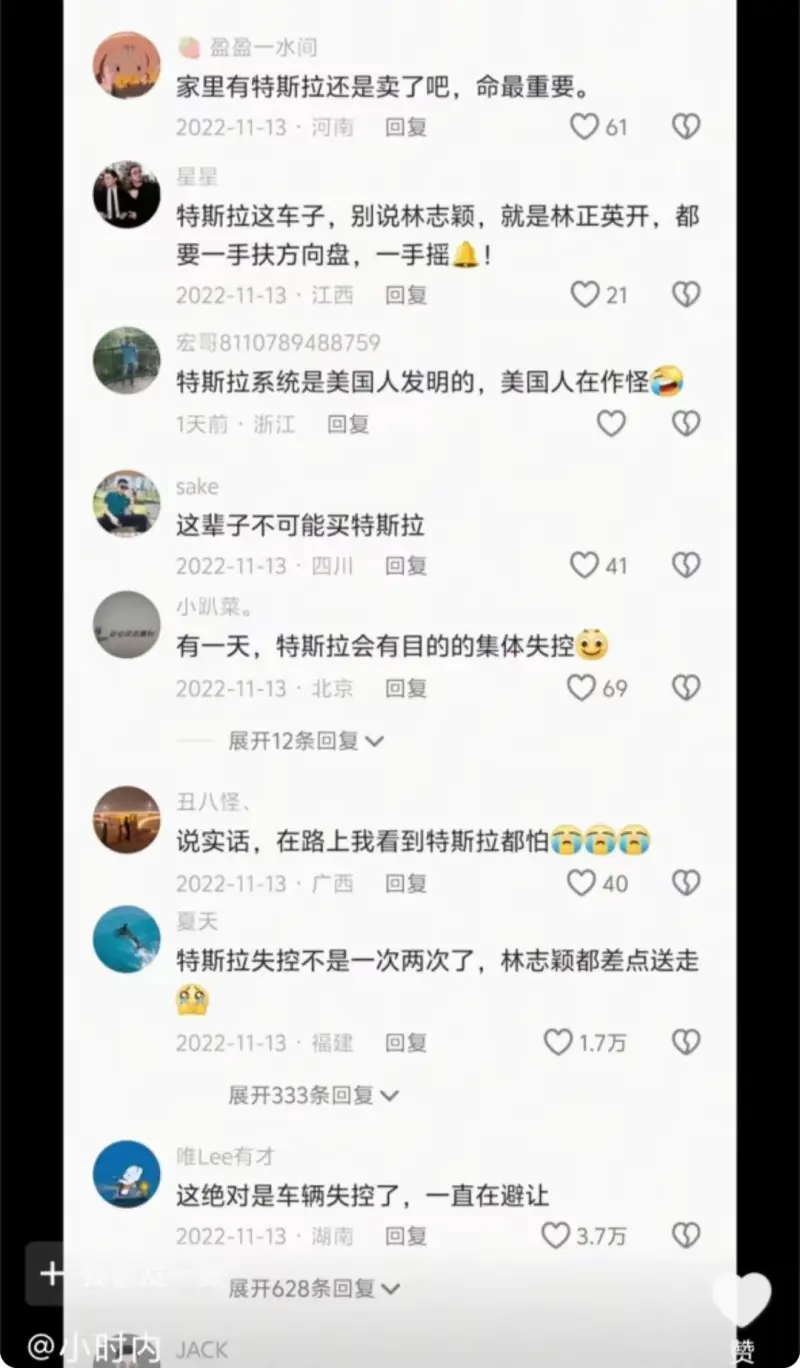Expand 333 replies under 夏天's comment
Image resolution: width=800 pixels, height=1368 pixels.
point(313,1095)
